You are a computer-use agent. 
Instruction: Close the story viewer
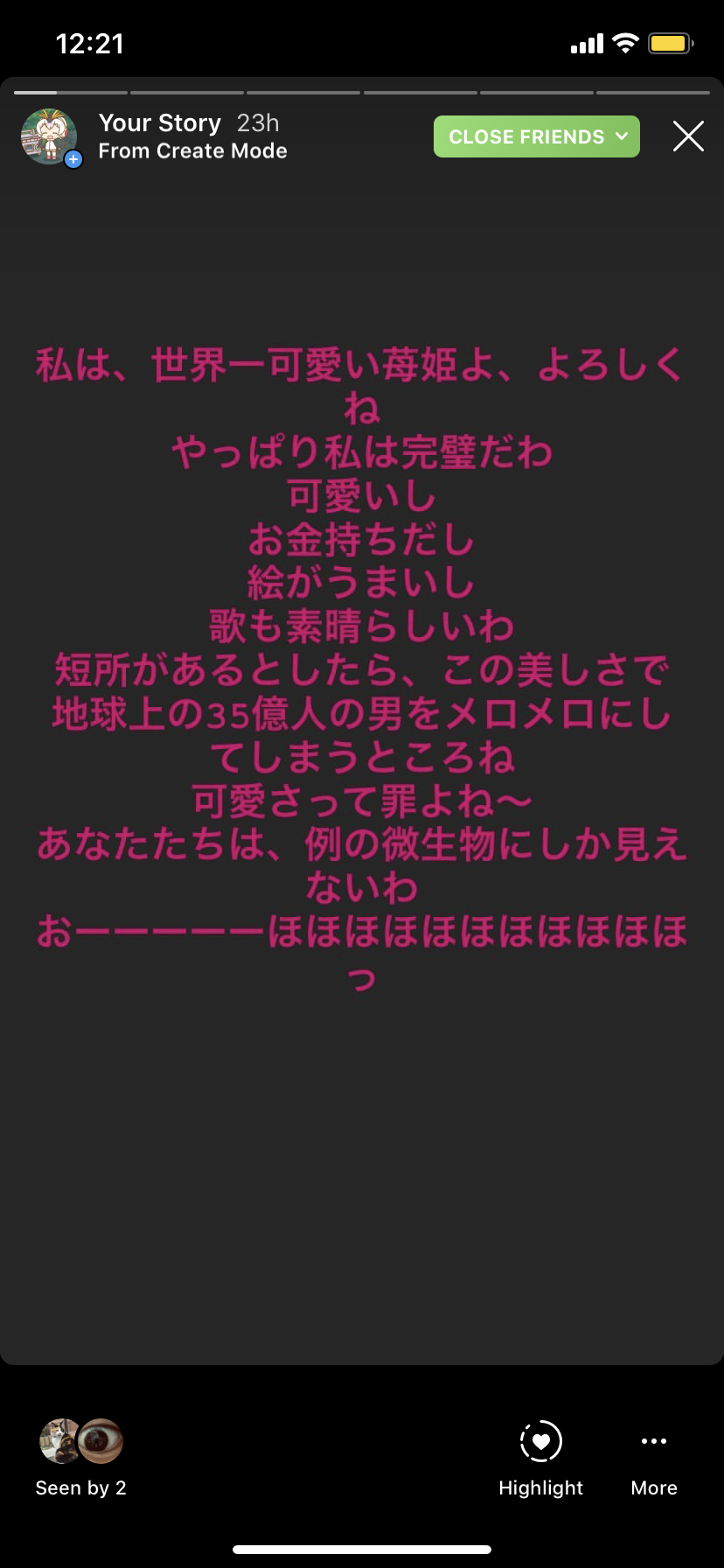688,136
